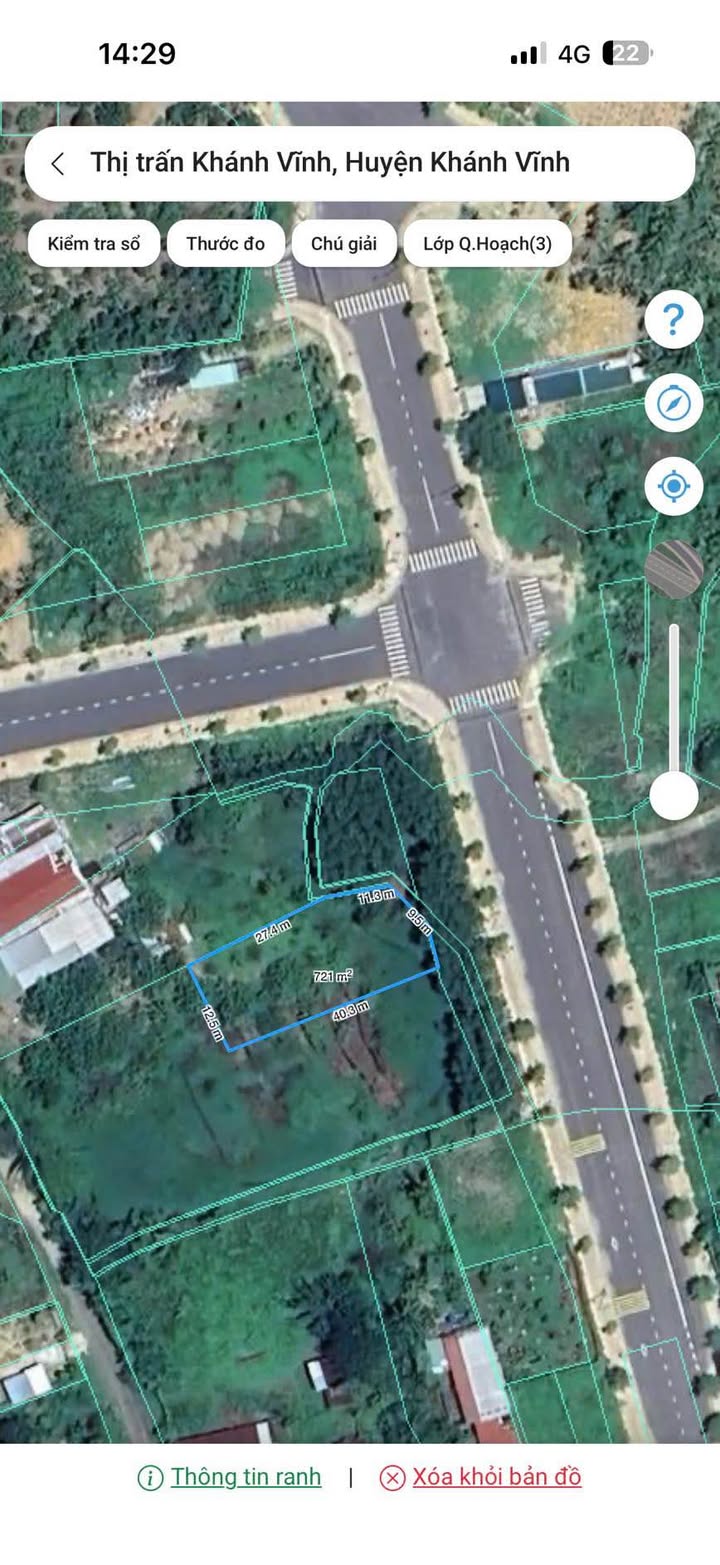
Task: Switch the map layer thumbnail
Action: [x=673, y=569]
